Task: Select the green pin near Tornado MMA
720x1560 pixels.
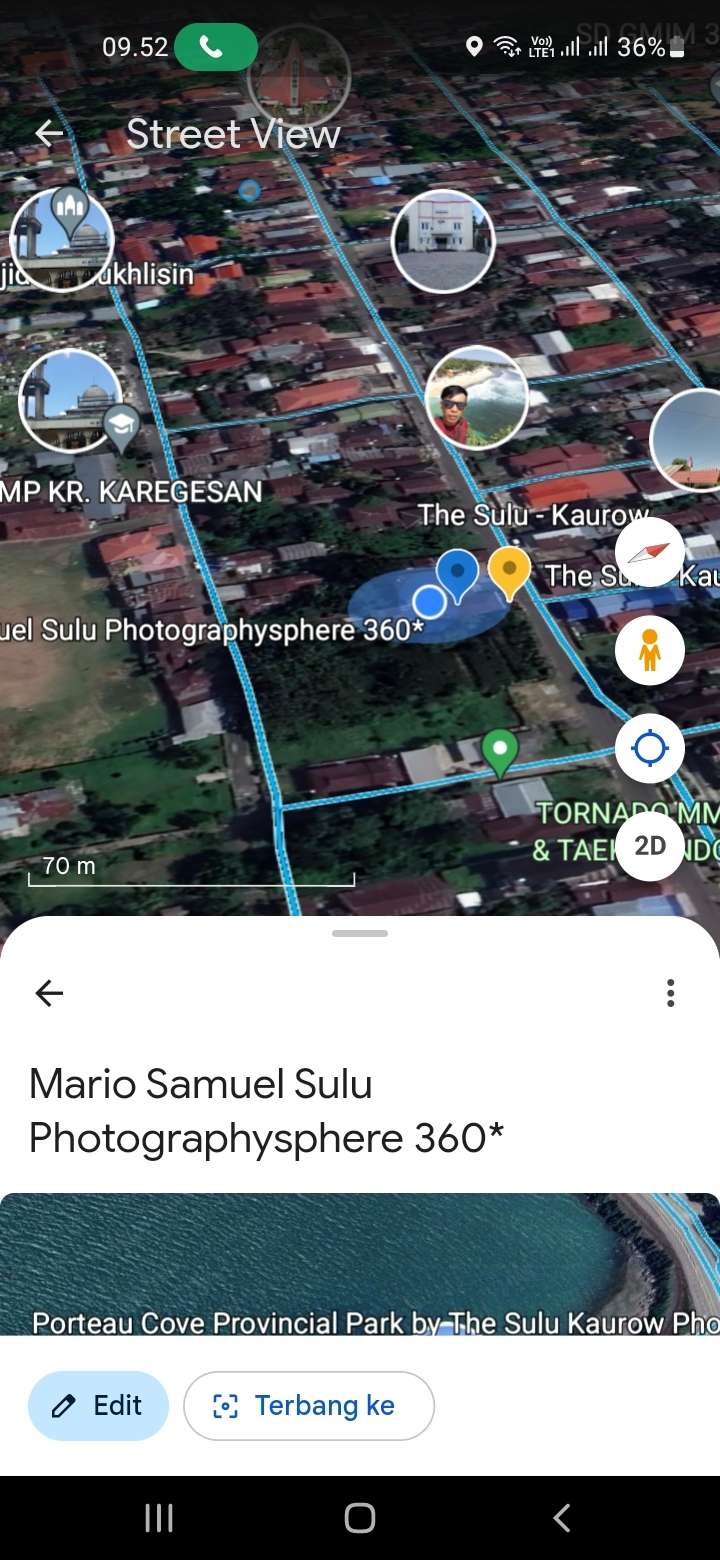Action: tap(500, 750)
